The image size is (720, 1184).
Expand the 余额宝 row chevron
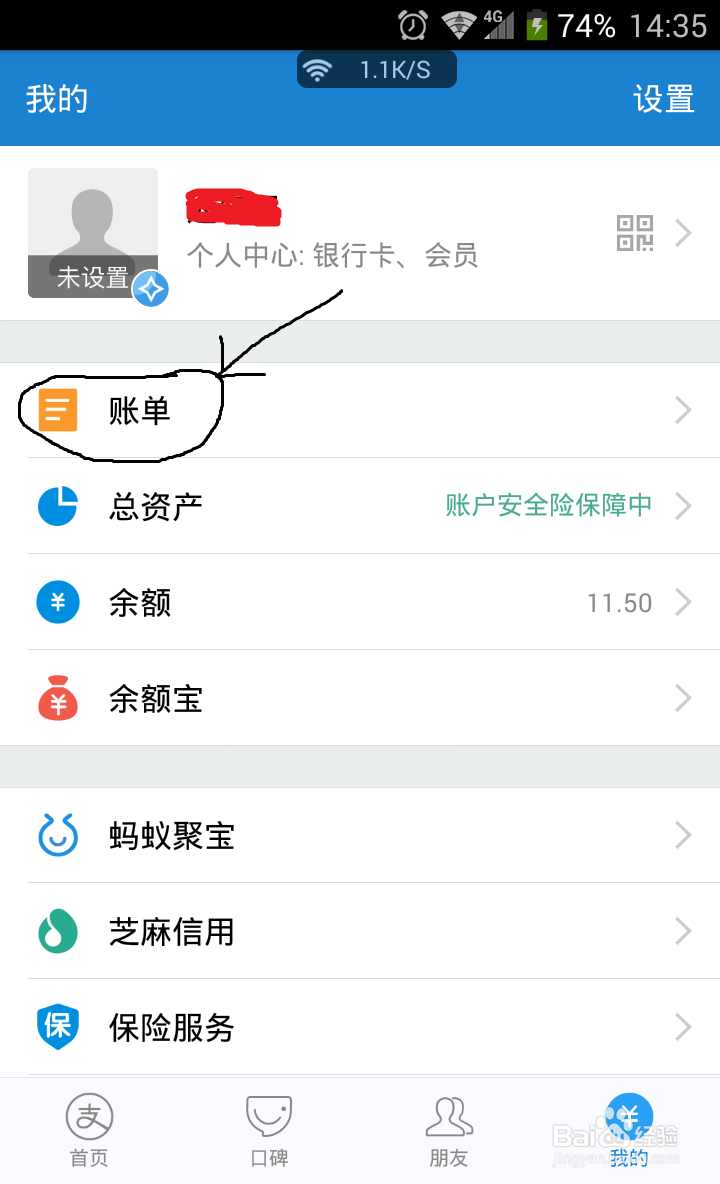tap(683, 698)
